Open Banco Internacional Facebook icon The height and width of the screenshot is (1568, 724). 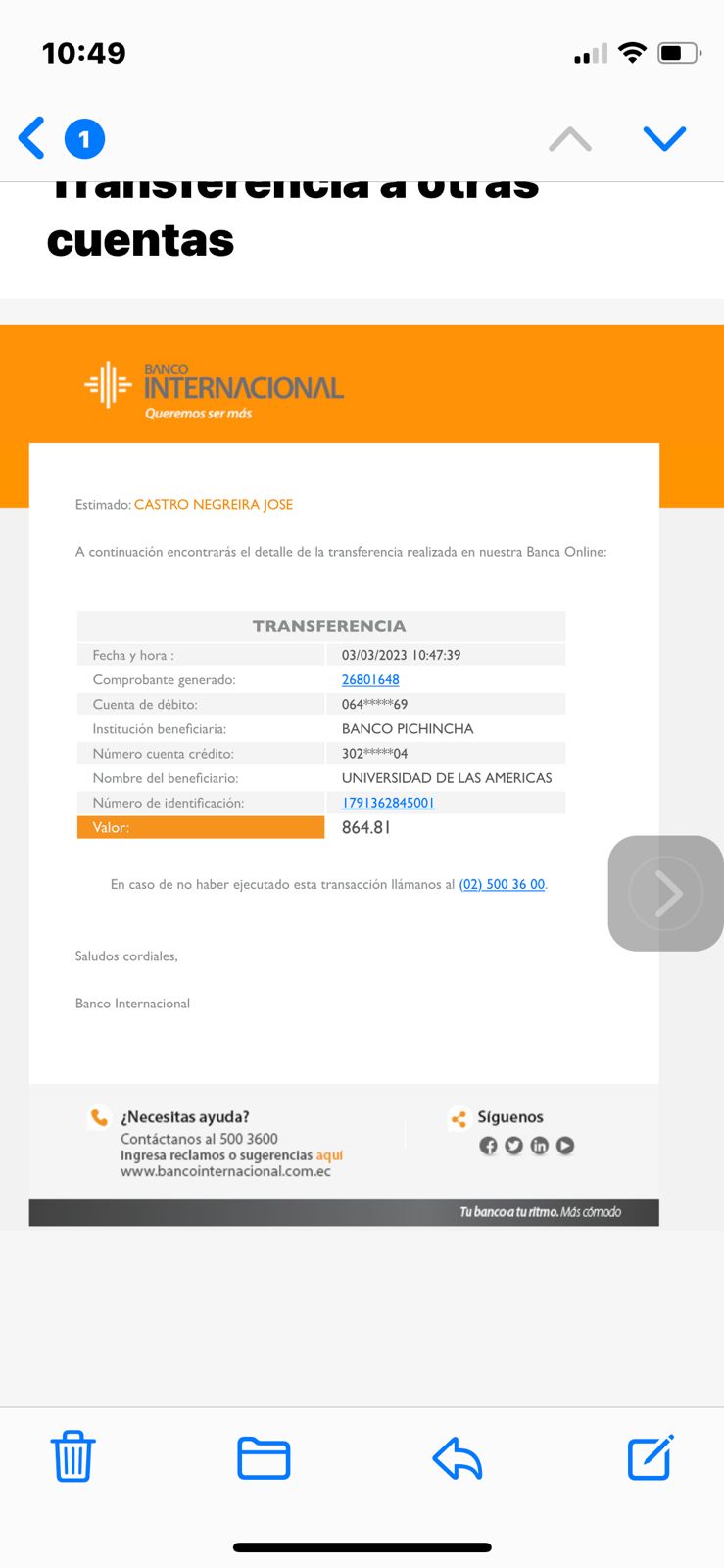pos(488,1146)
